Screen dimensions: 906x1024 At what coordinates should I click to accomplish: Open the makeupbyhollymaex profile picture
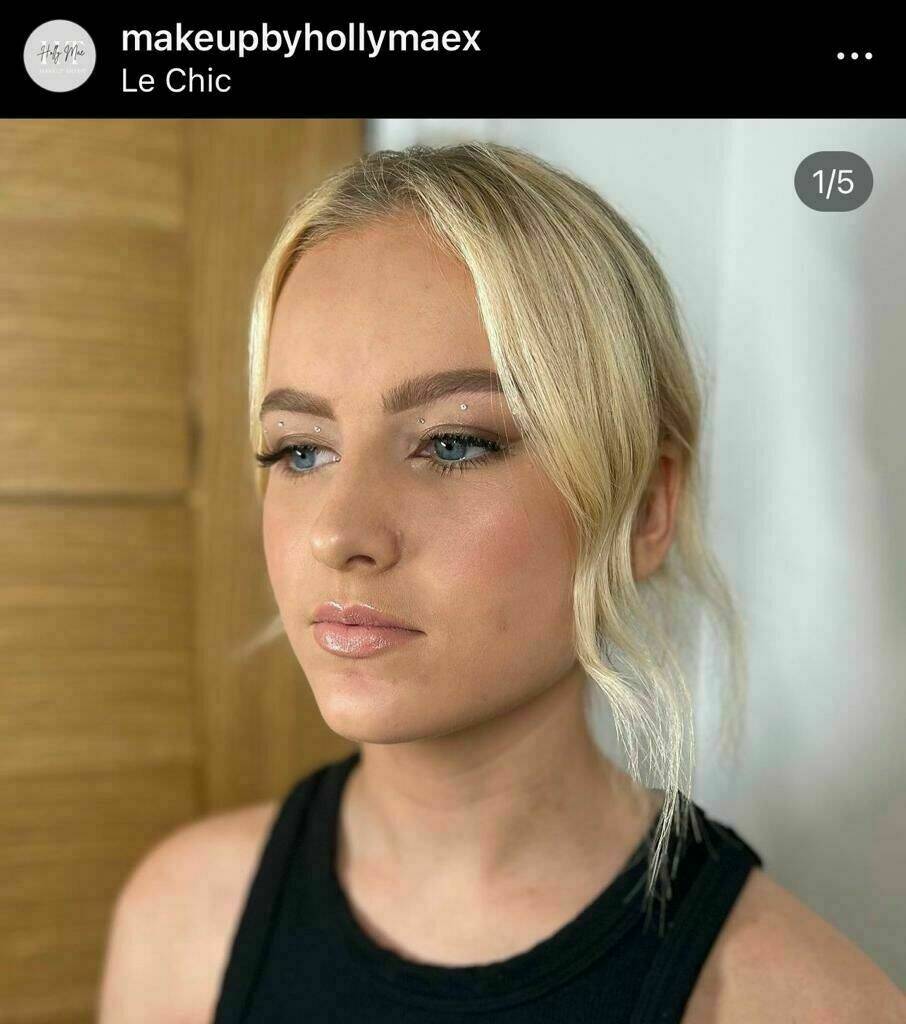pyautogui.click(x=60, y=56)
